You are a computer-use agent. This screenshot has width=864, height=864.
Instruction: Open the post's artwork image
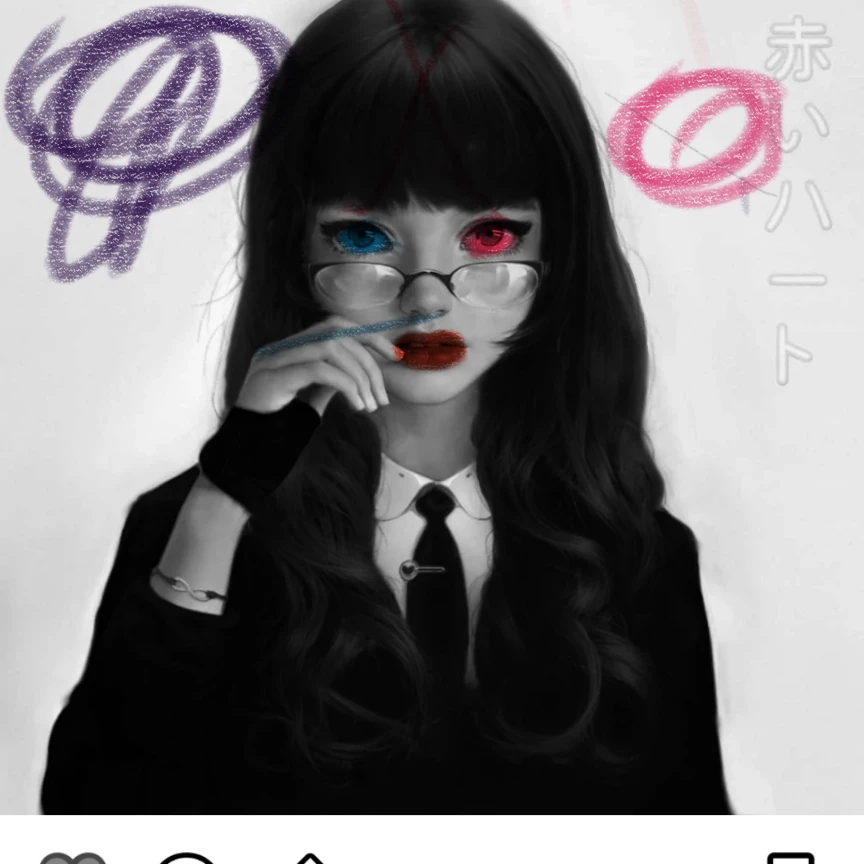pyautogui.click(x=432, y=407)
